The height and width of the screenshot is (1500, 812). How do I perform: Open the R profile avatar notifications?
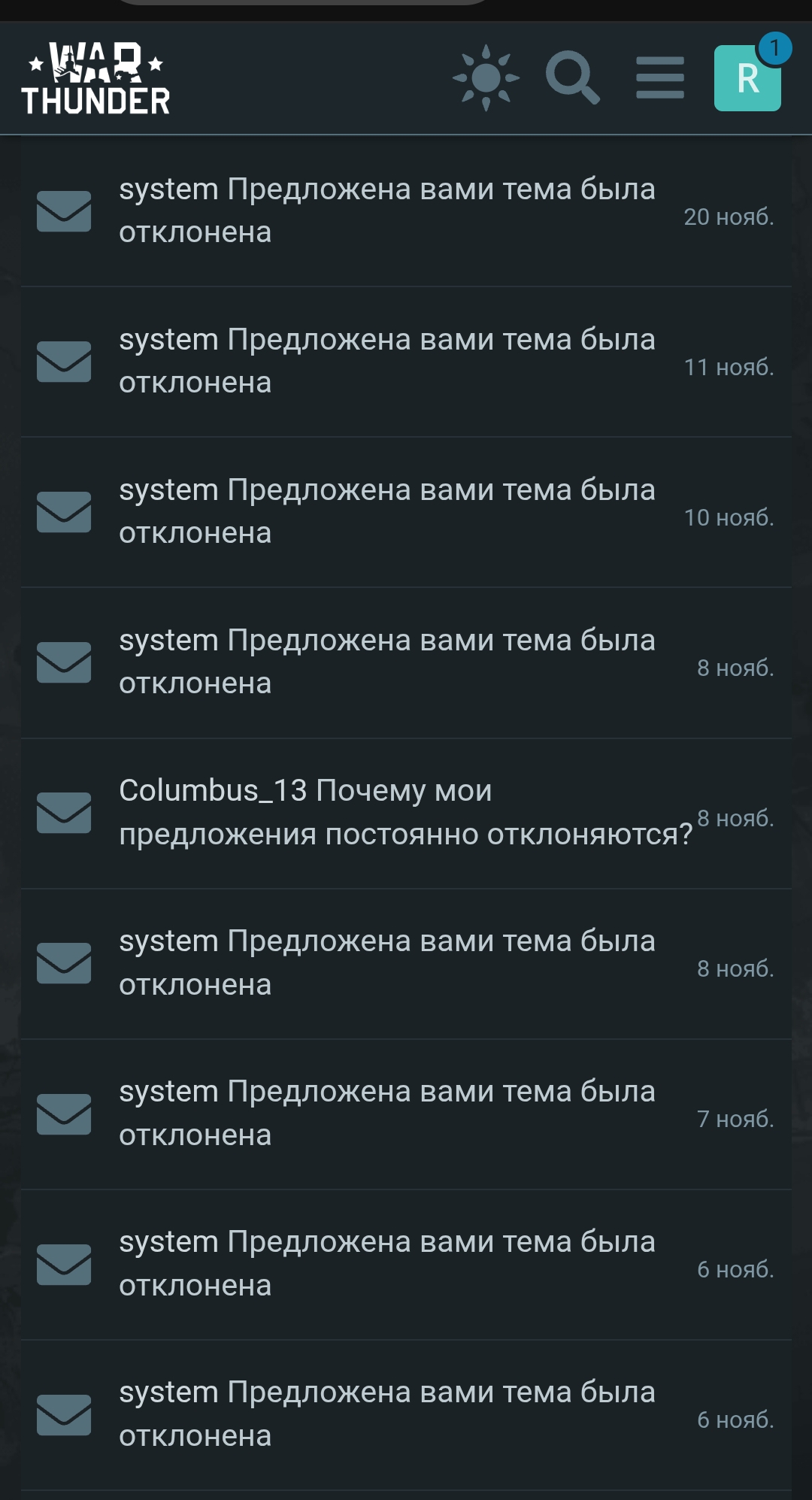click(x=747, y=77)
